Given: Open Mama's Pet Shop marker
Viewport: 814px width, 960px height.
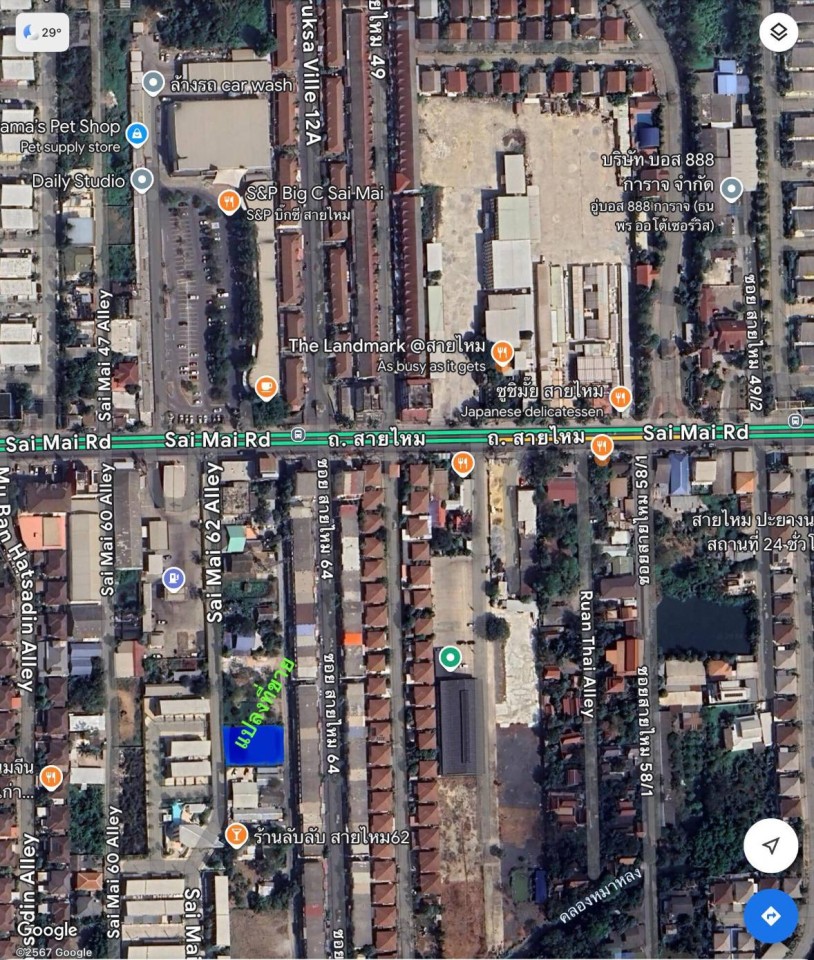Looking at the screenshot, I should click(x=137, y=131).
